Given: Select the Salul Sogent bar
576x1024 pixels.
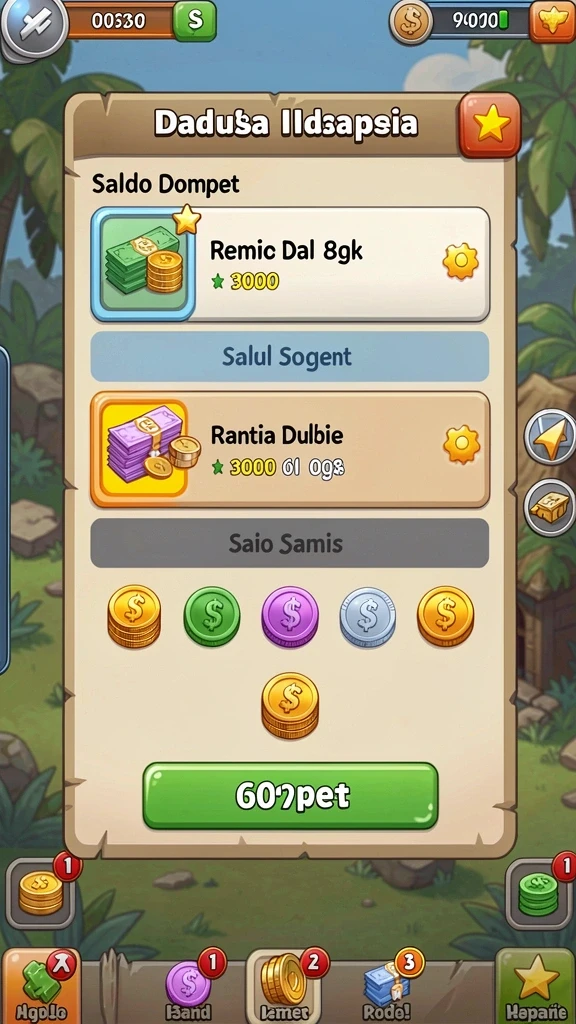Looking at the screenshot, I should [x=290, y=357].
